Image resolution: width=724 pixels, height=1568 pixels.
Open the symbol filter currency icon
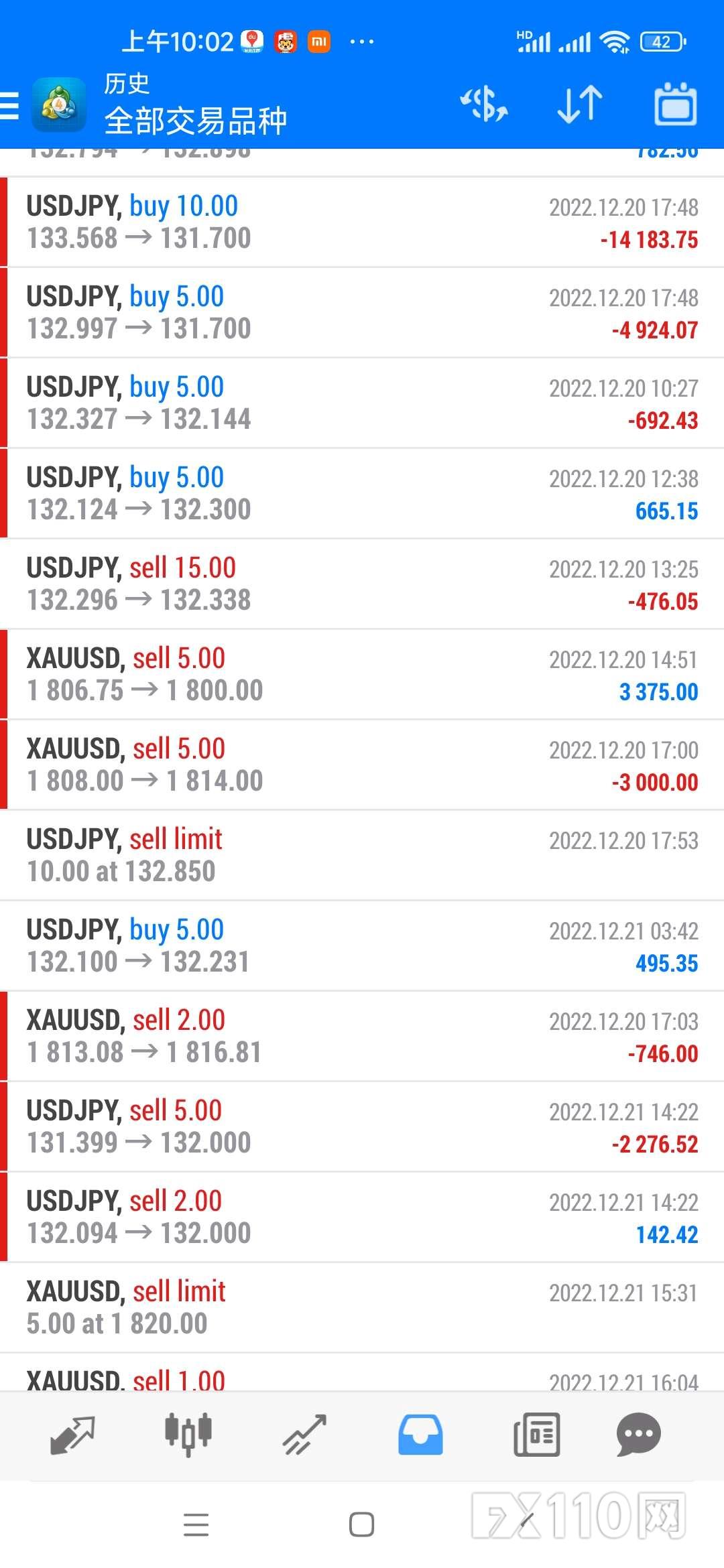484,105
